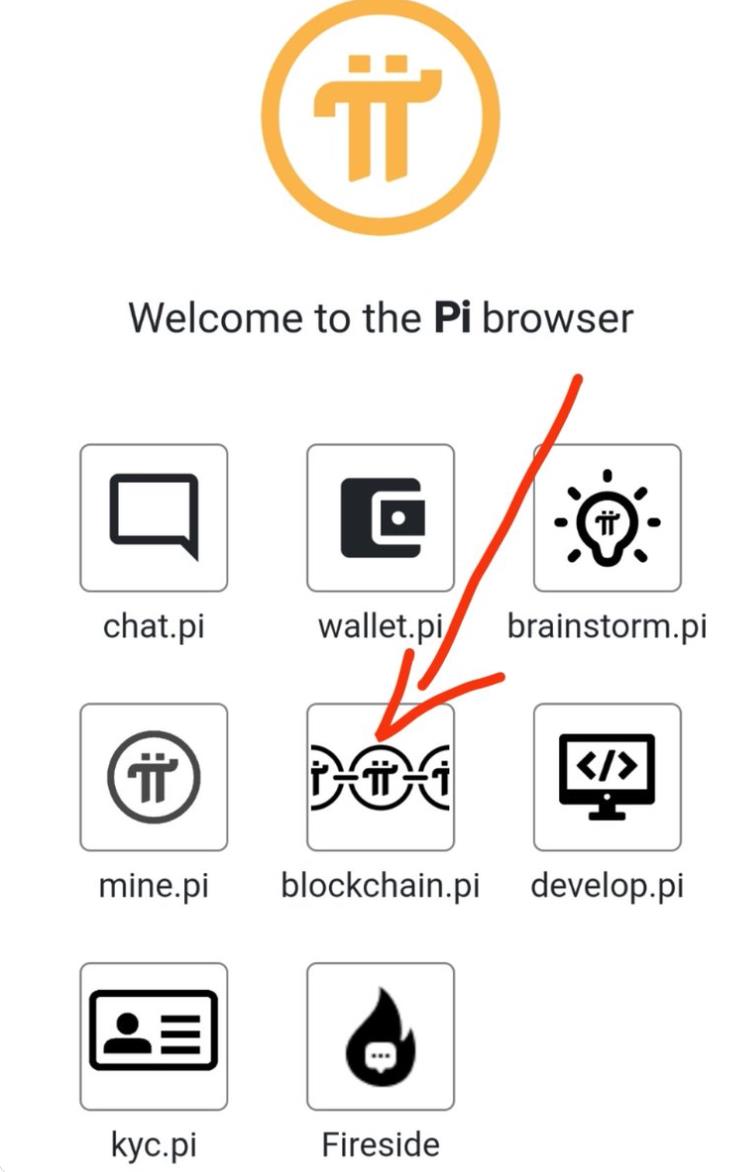
Task: Open the blockchain.pi tile
Action: point(380,777)
